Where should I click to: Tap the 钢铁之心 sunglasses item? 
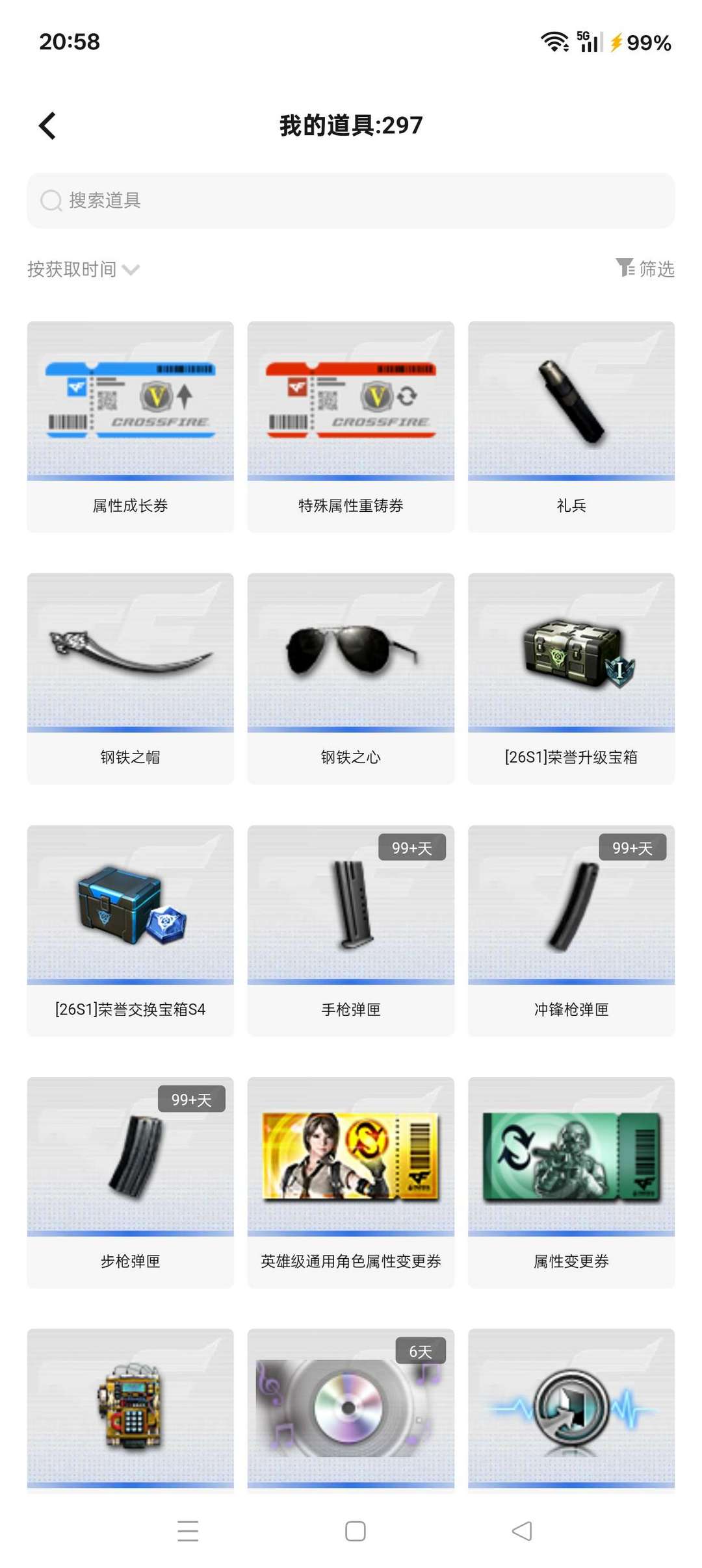click(x=351, y=678)
